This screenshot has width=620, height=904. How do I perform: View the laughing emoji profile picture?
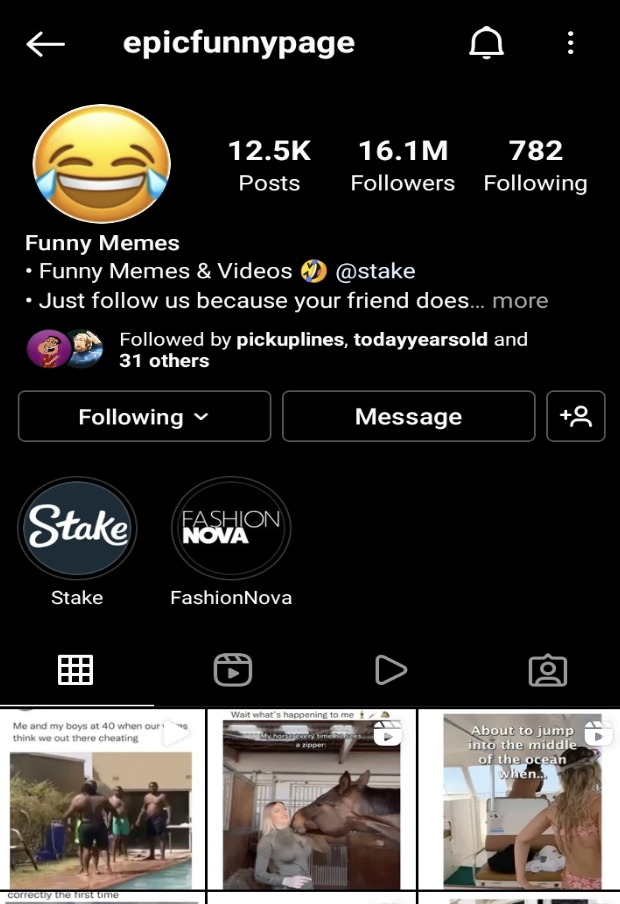click(101, 164)
